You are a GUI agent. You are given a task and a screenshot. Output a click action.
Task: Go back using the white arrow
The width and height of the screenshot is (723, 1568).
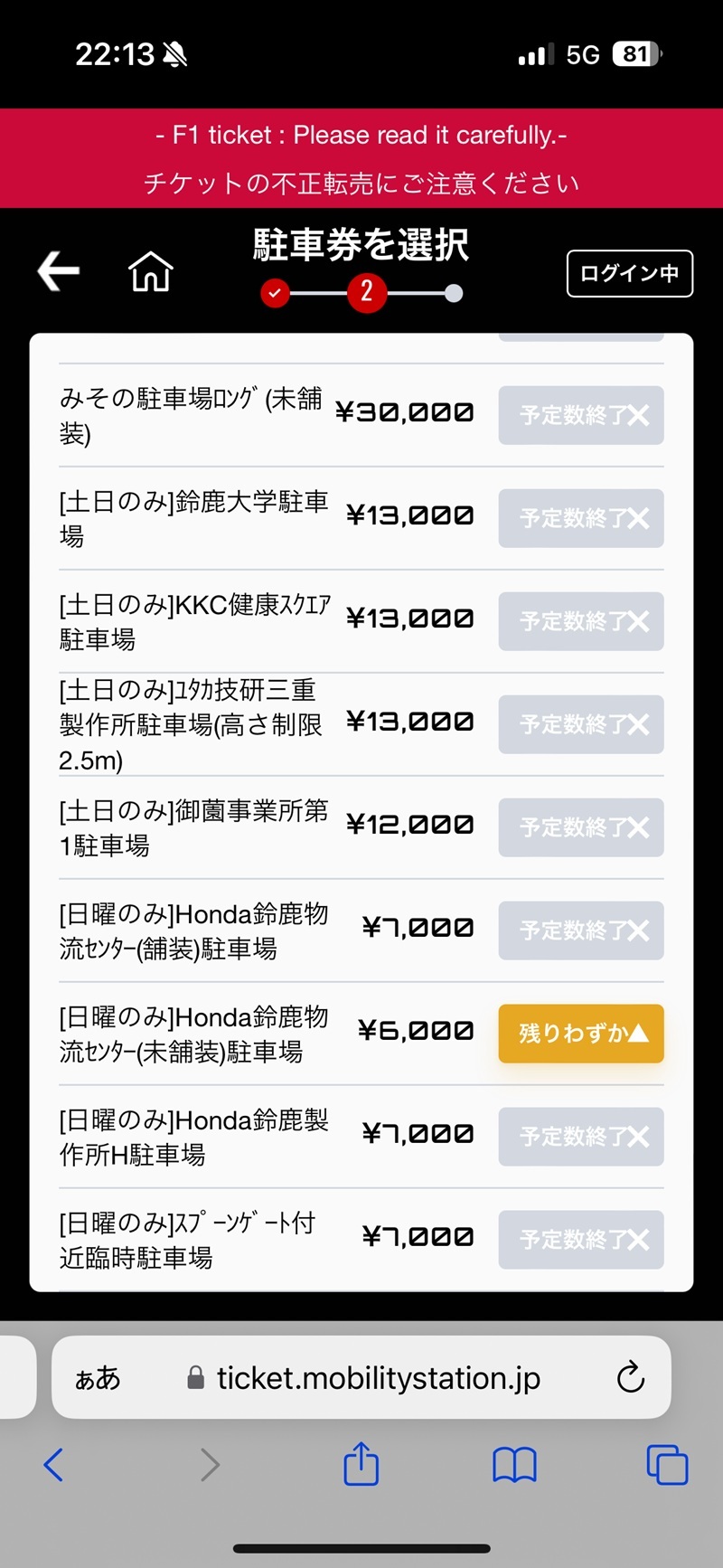(59, 271)
